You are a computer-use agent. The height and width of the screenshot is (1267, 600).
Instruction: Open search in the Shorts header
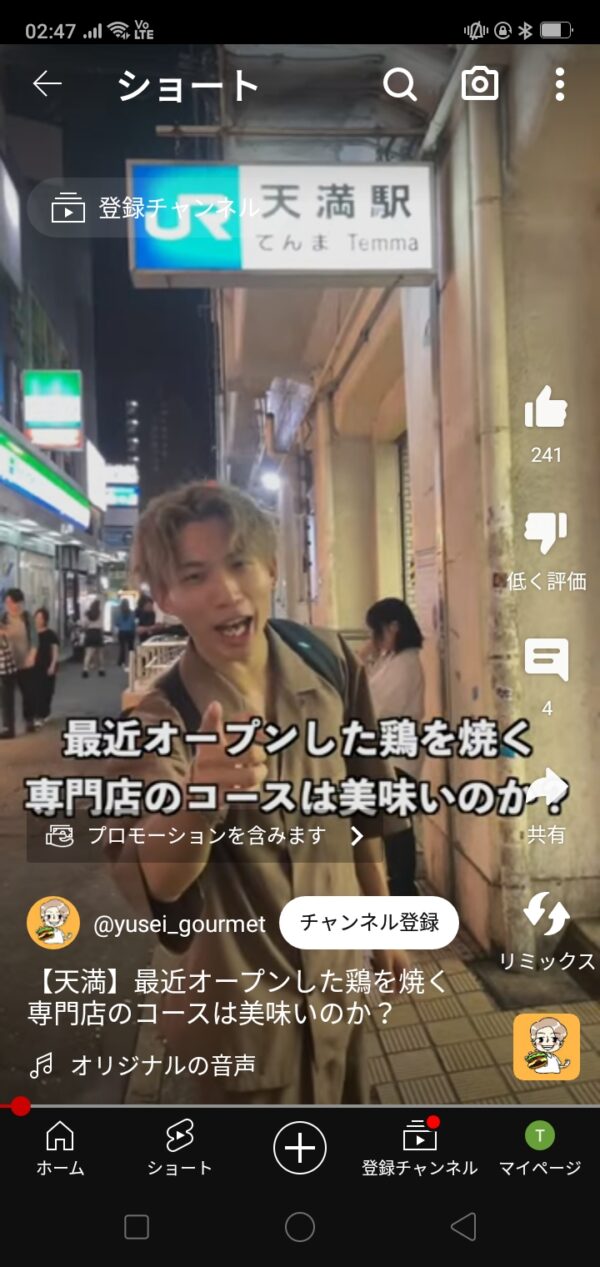(399, 84)
